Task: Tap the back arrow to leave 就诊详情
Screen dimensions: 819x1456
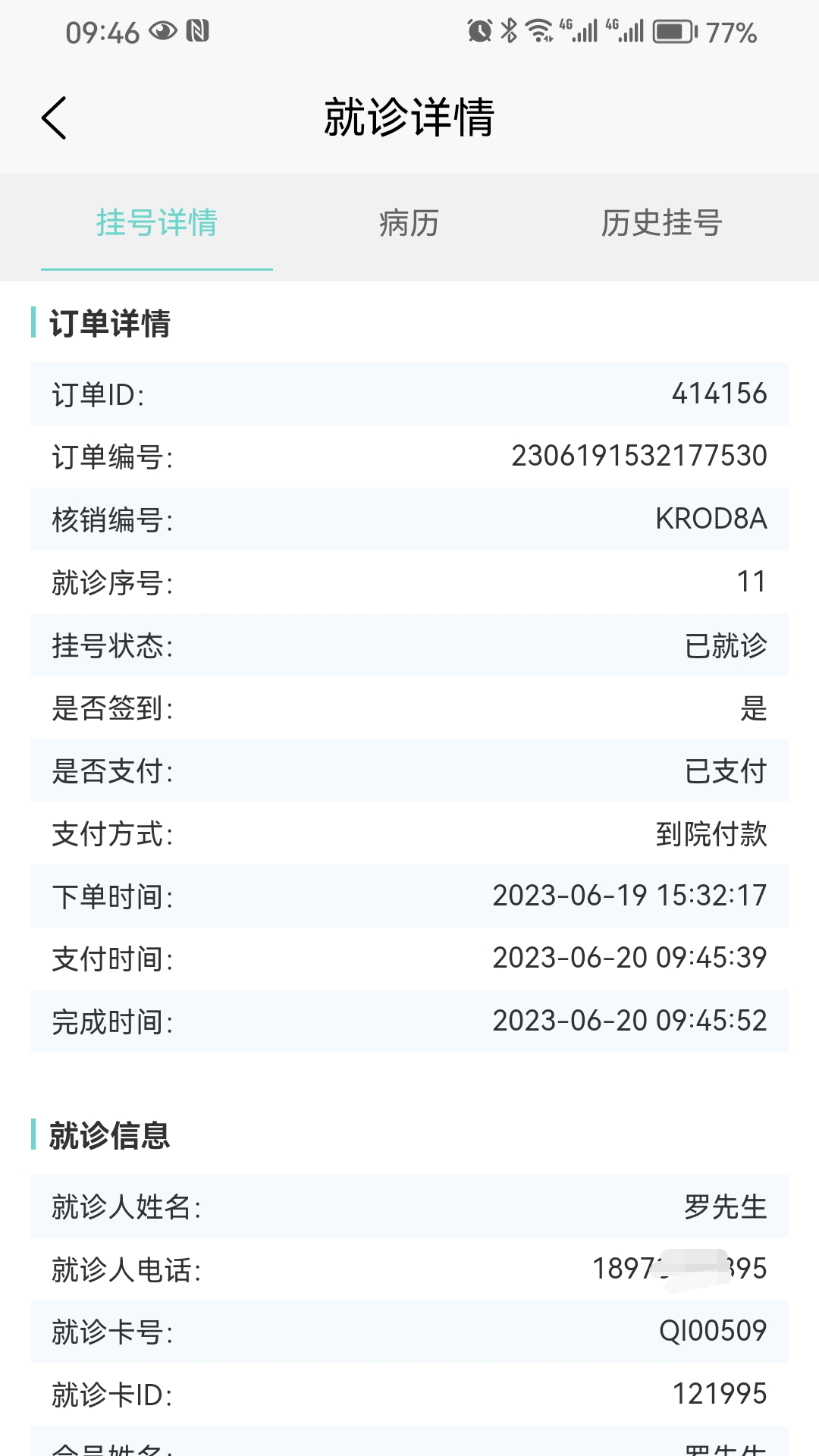Action: point(54,118)
